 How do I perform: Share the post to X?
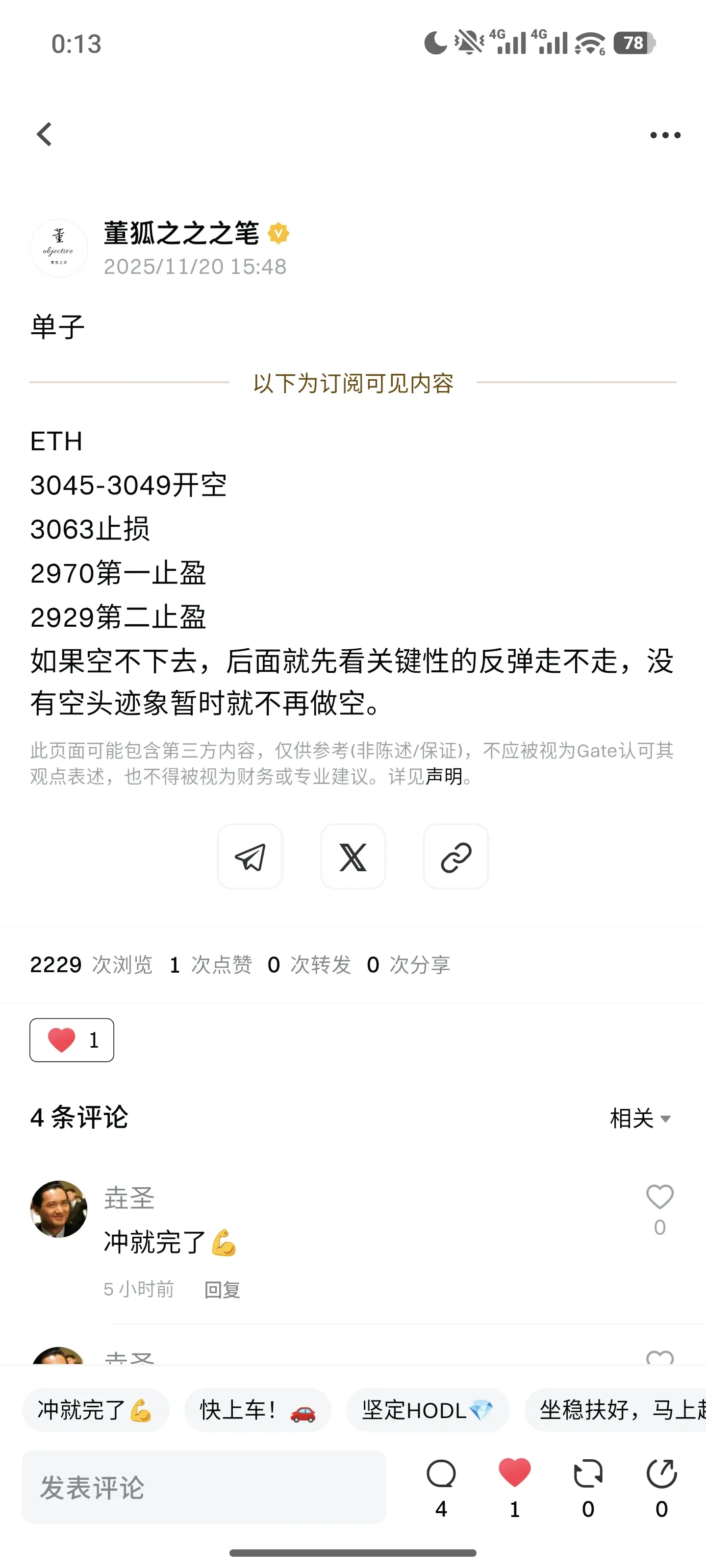[353, 857]
